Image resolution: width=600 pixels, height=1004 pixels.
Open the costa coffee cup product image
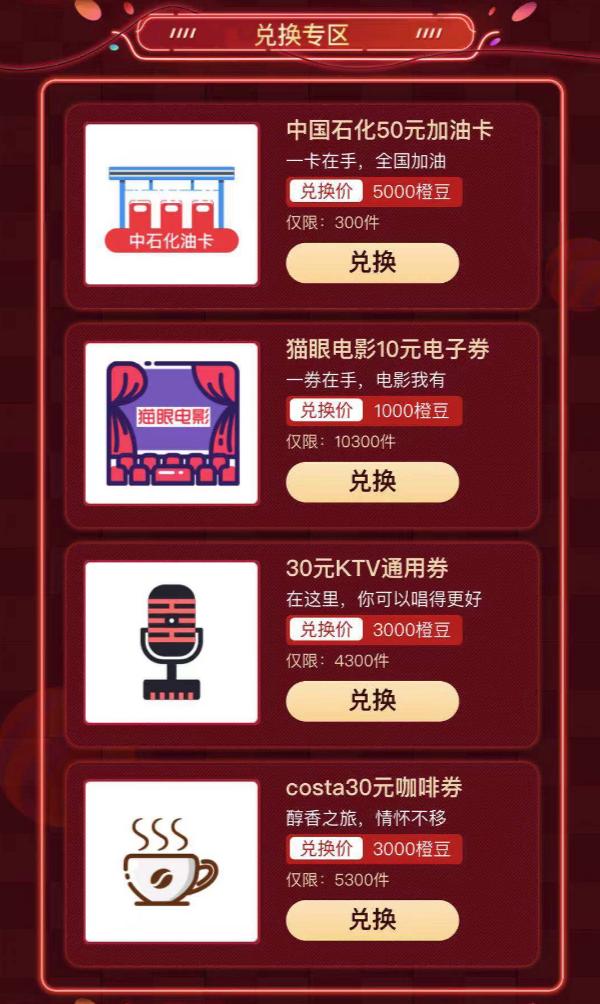coord(172,861)
